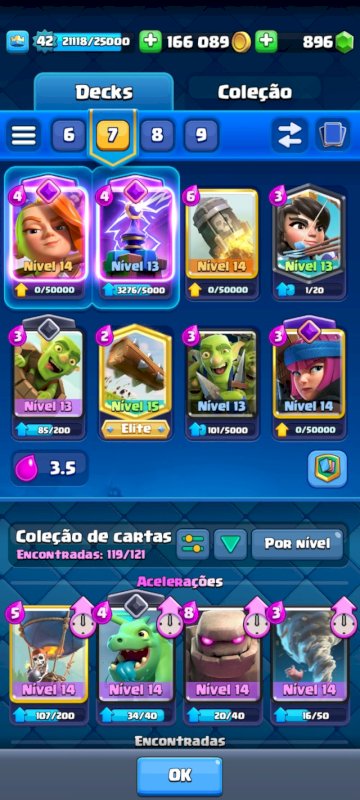Select the Princess card Nível 13
Image resolution: width=360 pixels, height=800 pixels.
[x=310, y=241]
